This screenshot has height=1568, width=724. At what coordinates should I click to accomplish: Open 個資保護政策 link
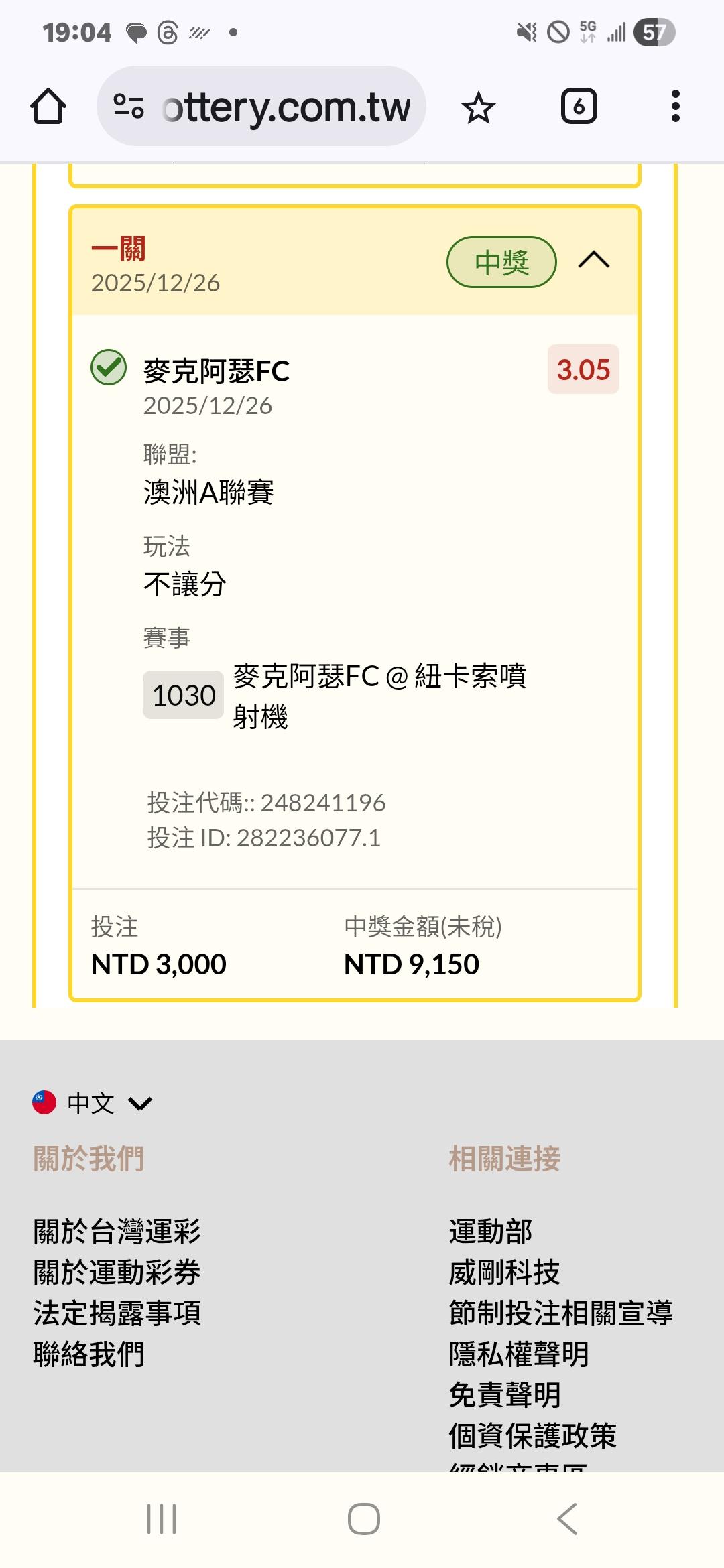[533, 1436]
